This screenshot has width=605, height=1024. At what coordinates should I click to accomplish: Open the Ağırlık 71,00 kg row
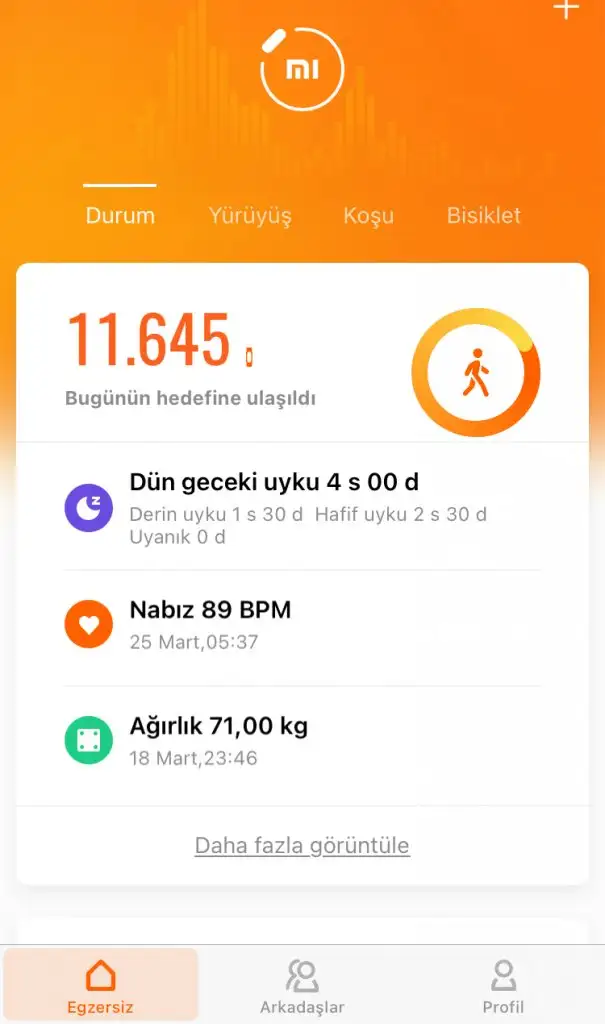(x=302, y=741)
